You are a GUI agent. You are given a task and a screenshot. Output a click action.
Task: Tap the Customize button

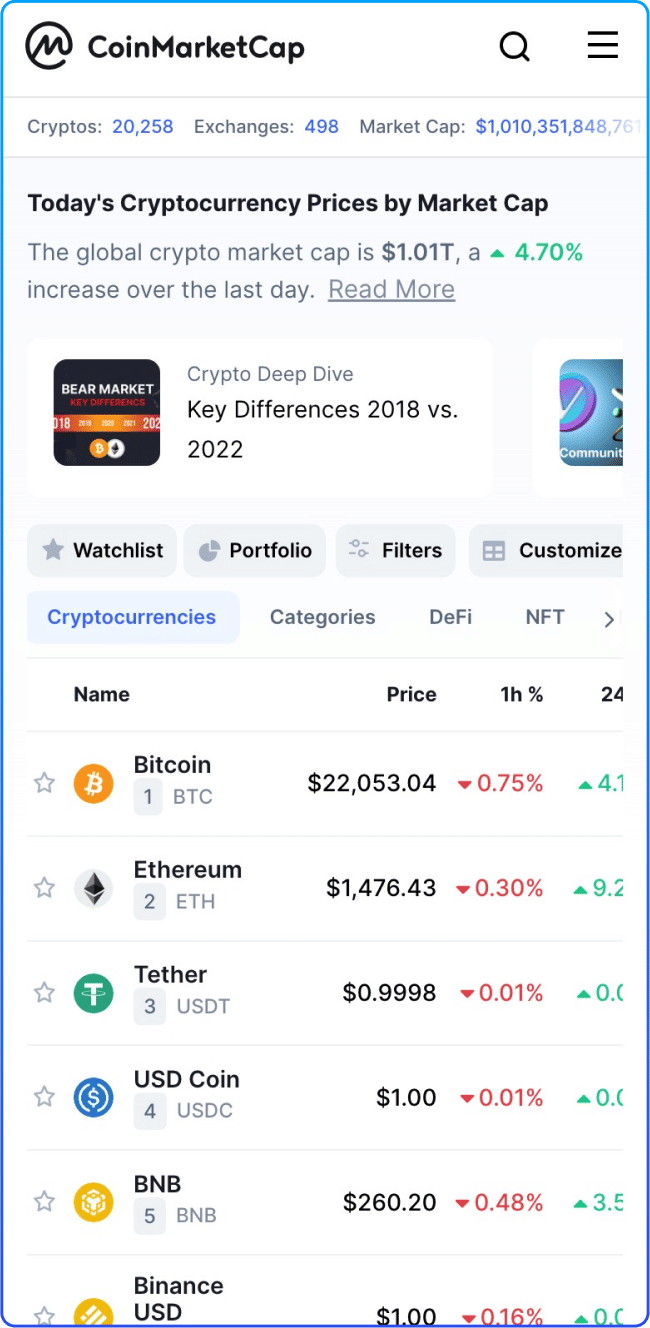(550, 550)
